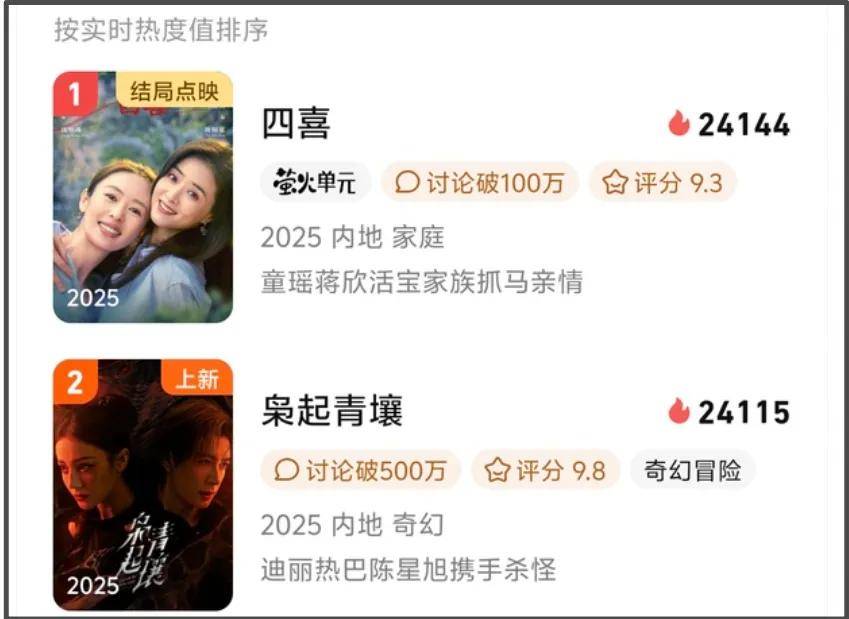Tap the 讨论破500万 chip under 枭起青壤
The width and height of the screenshot is (849, 619).
(360, 470)
